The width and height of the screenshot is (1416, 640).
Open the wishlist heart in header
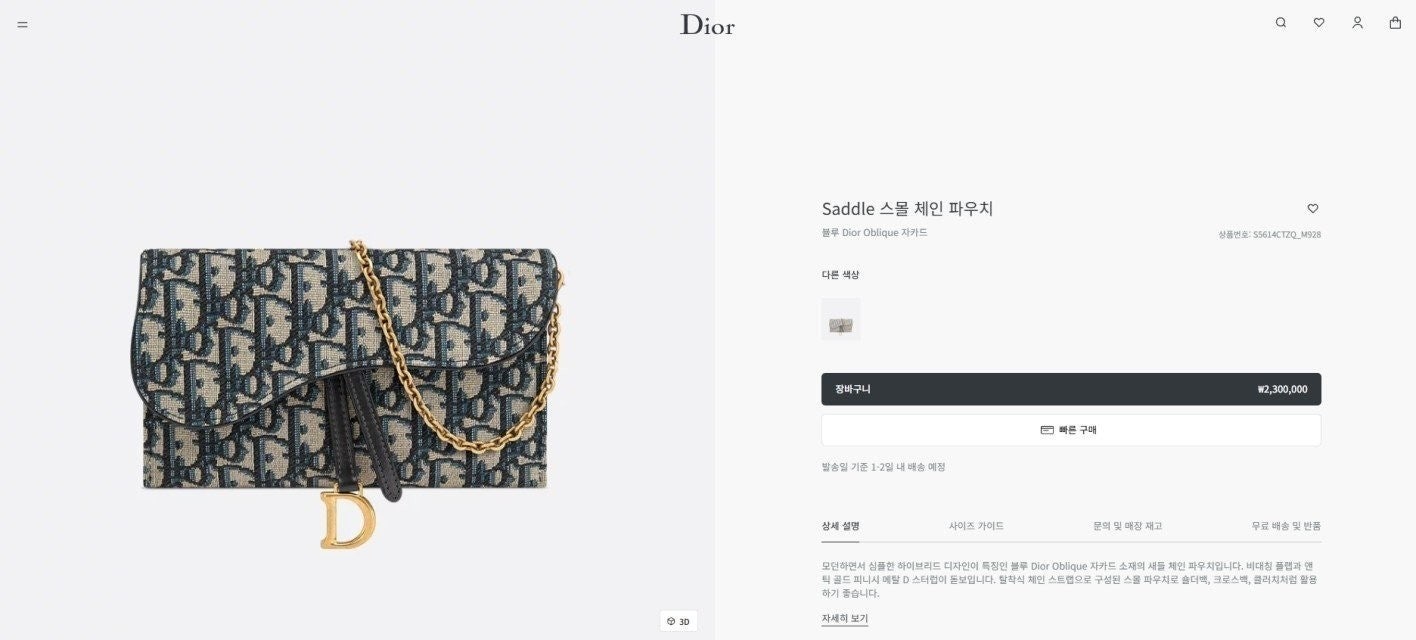coord(1318,23)
